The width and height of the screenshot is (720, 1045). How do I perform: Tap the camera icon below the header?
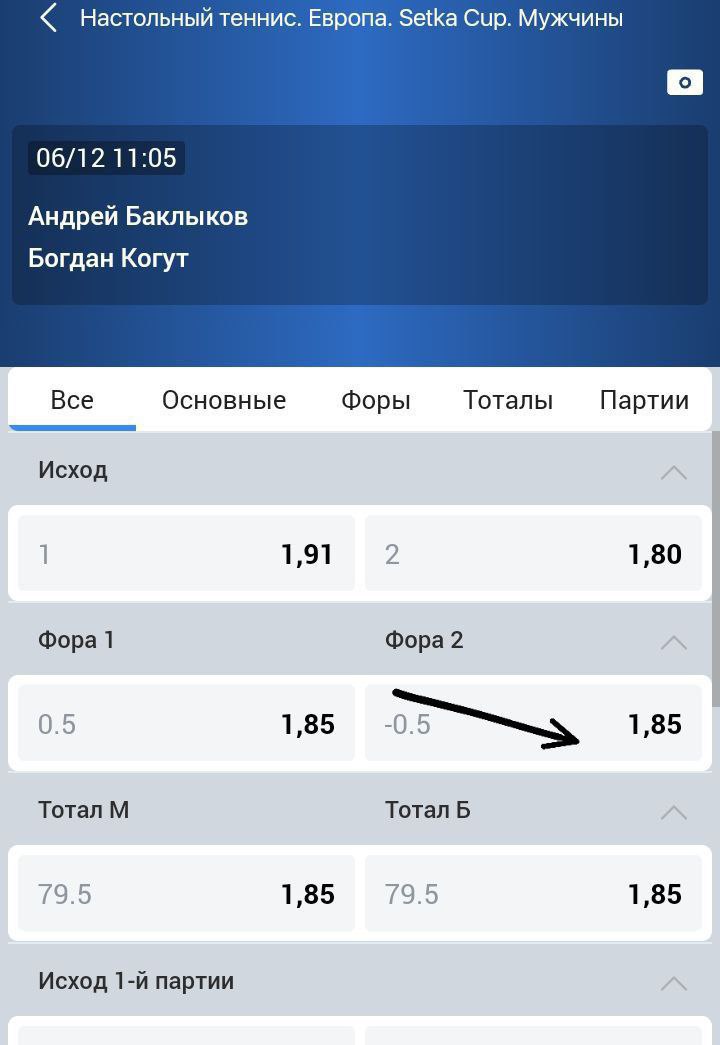(x=685, y=82)
